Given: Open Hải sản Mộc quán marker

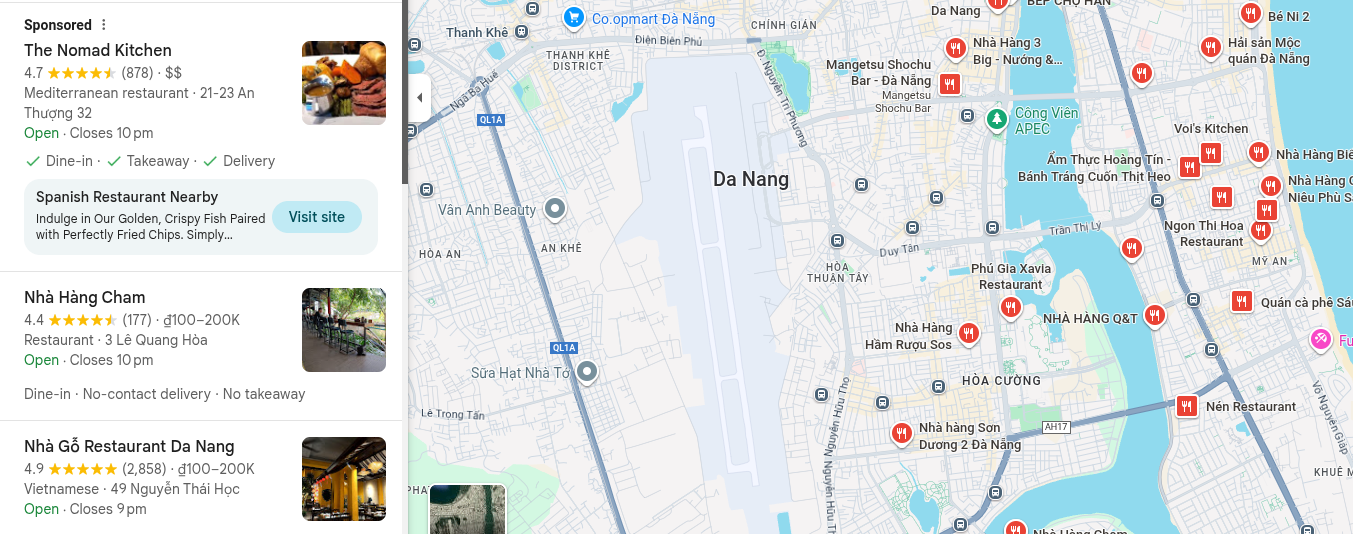Looking at the screenshot, I should pos(1210,47).
